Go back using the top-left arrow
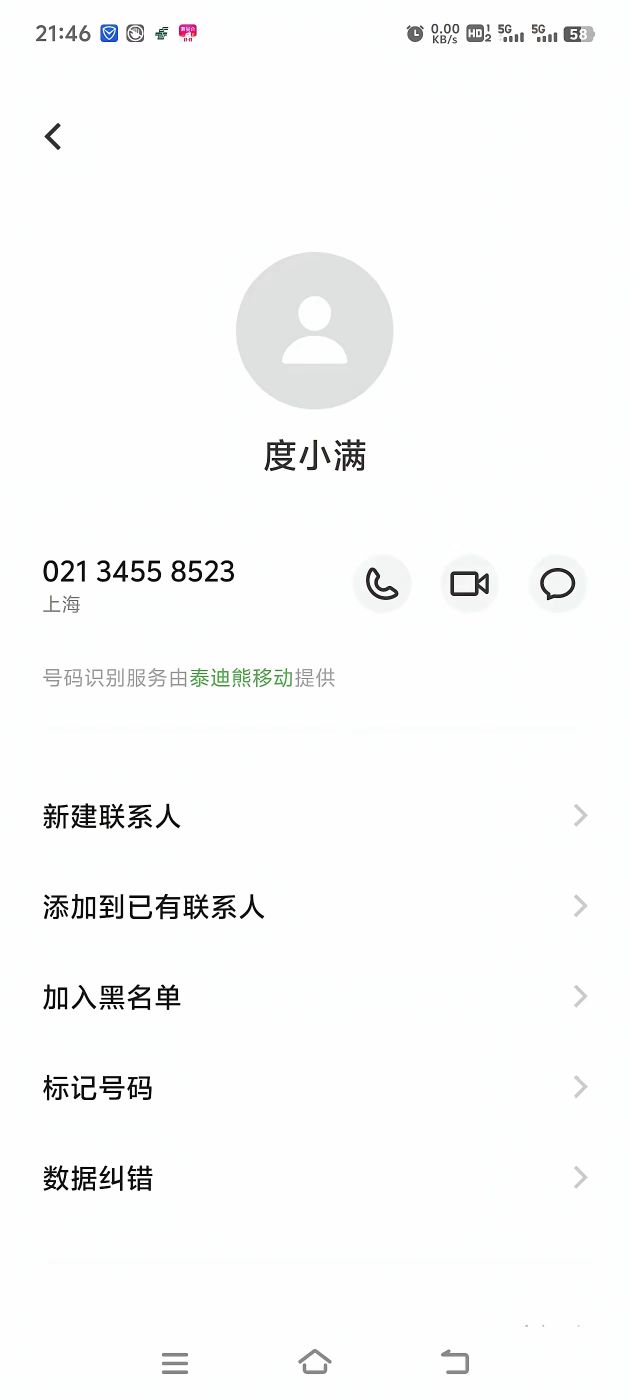 click(53, 137)
